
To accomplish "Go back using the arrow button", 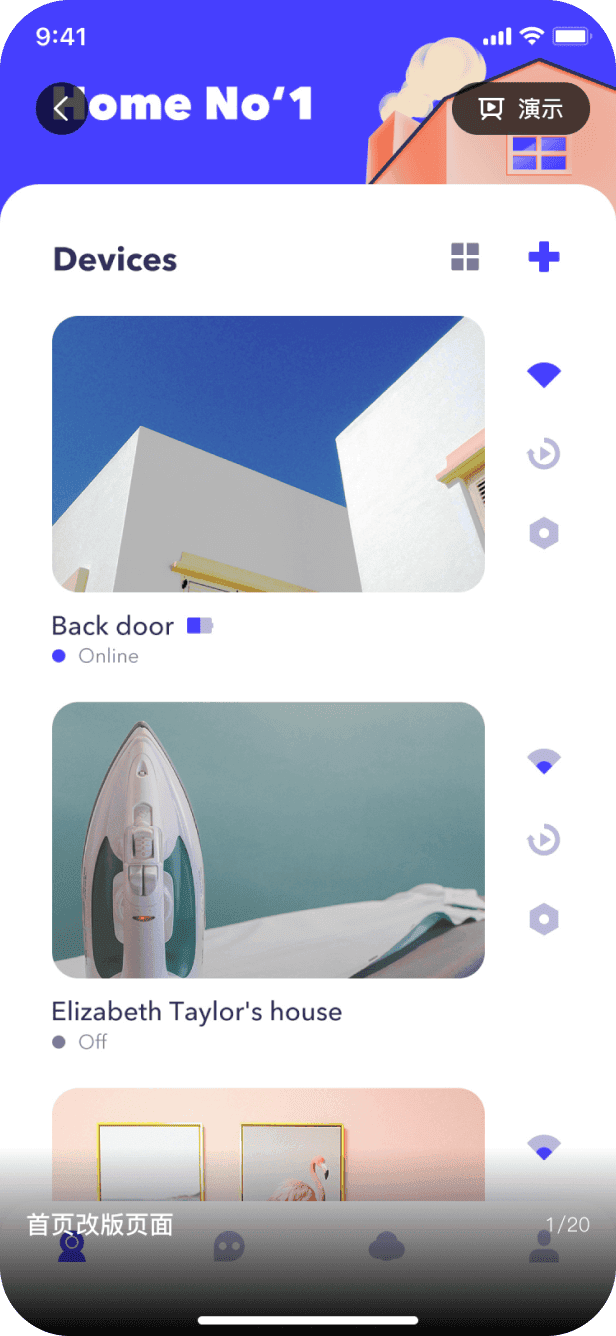I will 61,108.
